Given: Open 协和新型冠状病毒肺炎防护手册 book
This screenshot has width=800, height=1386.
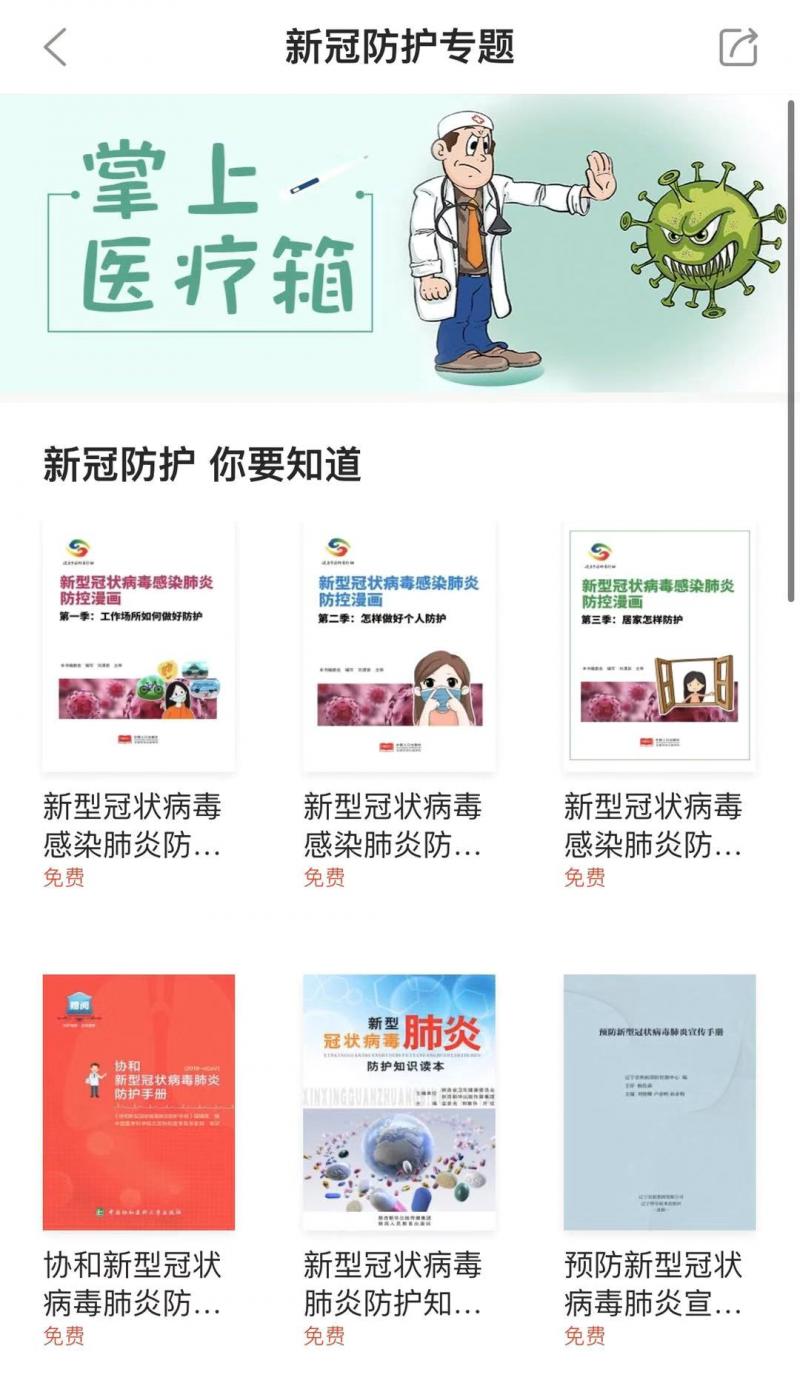Looking at the screenshot, I should 139,1102.
